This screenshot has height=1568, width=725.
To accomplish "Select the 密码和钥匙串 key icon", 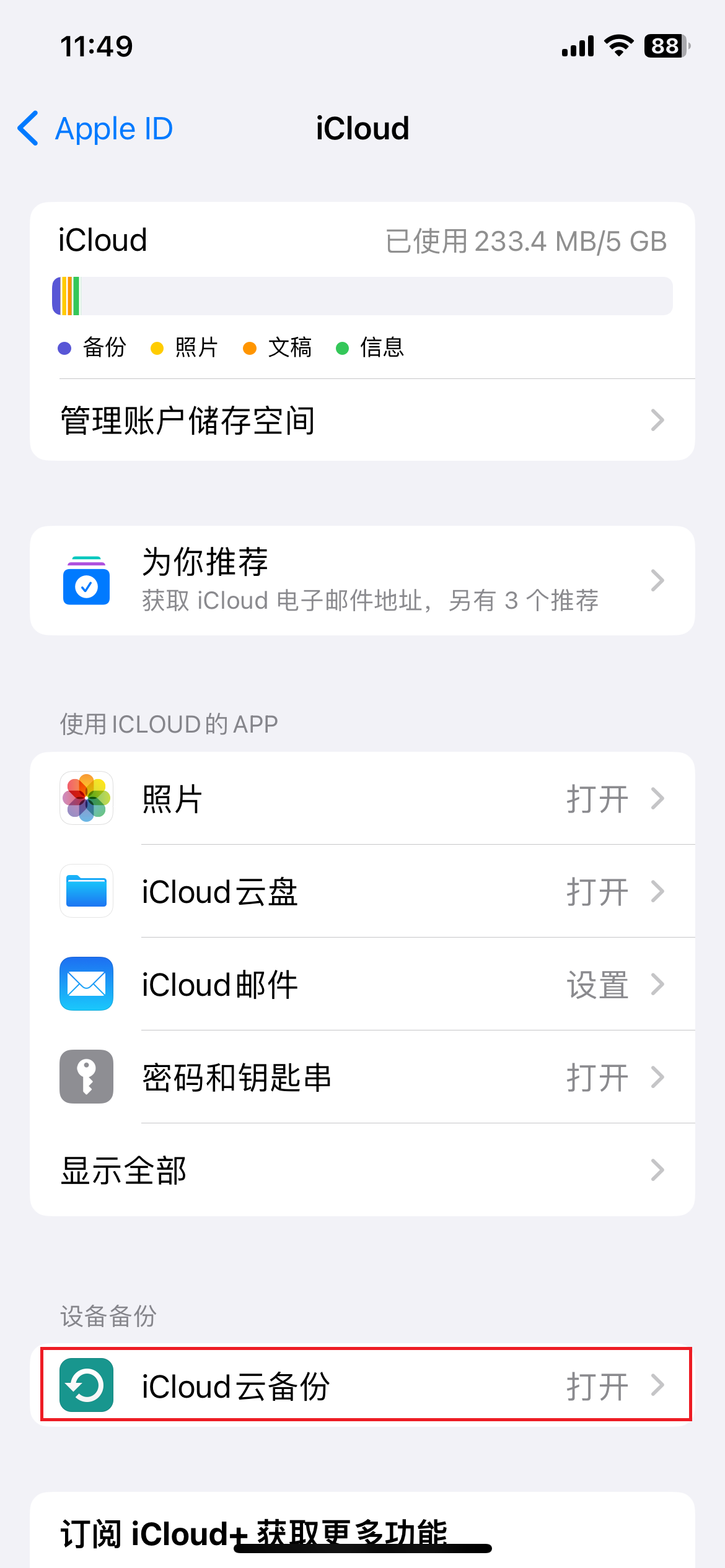I will [x=86, y=1077].
